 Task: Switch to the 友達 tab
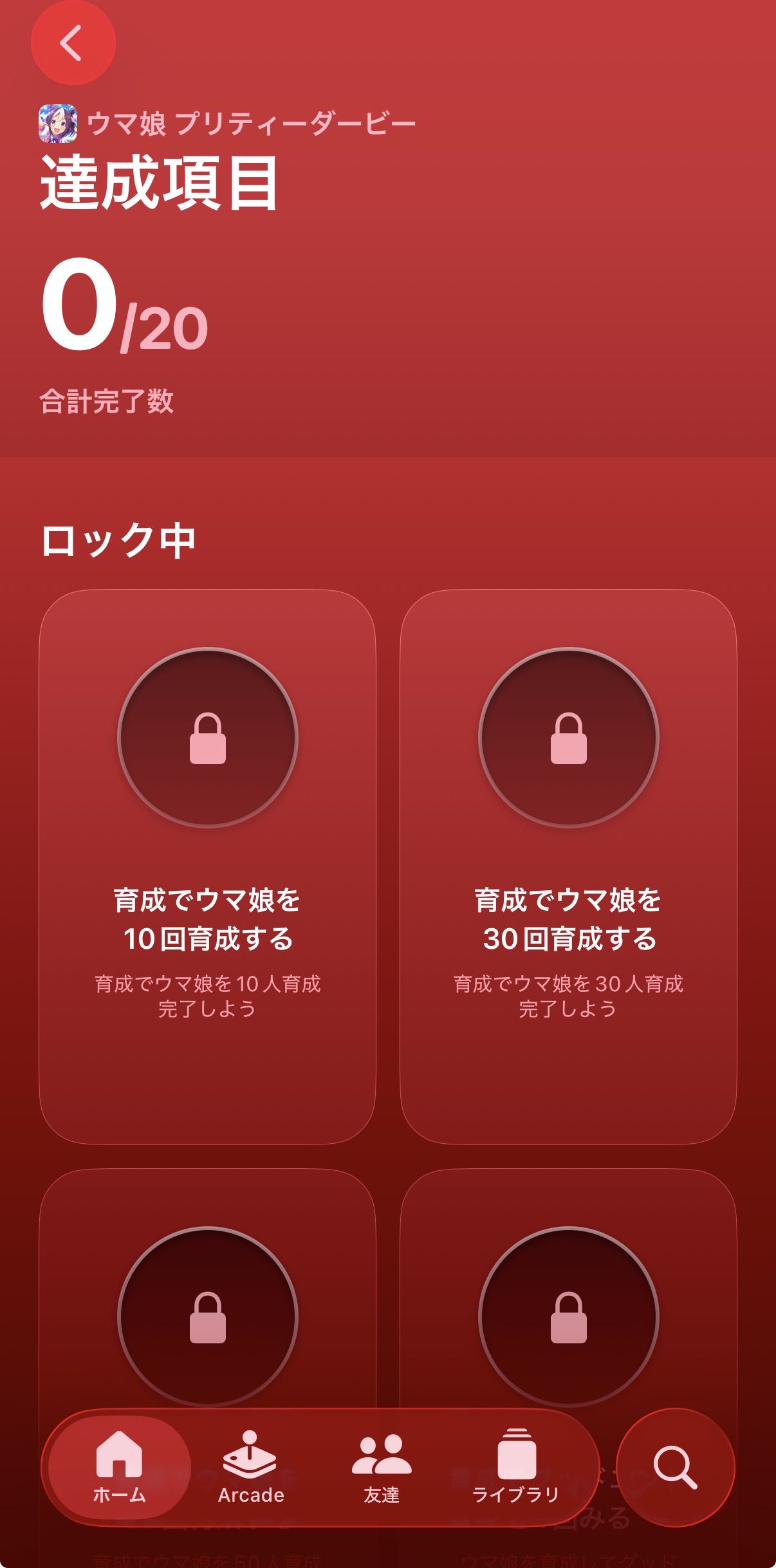pyautogui.click(x=382, y=1466)
